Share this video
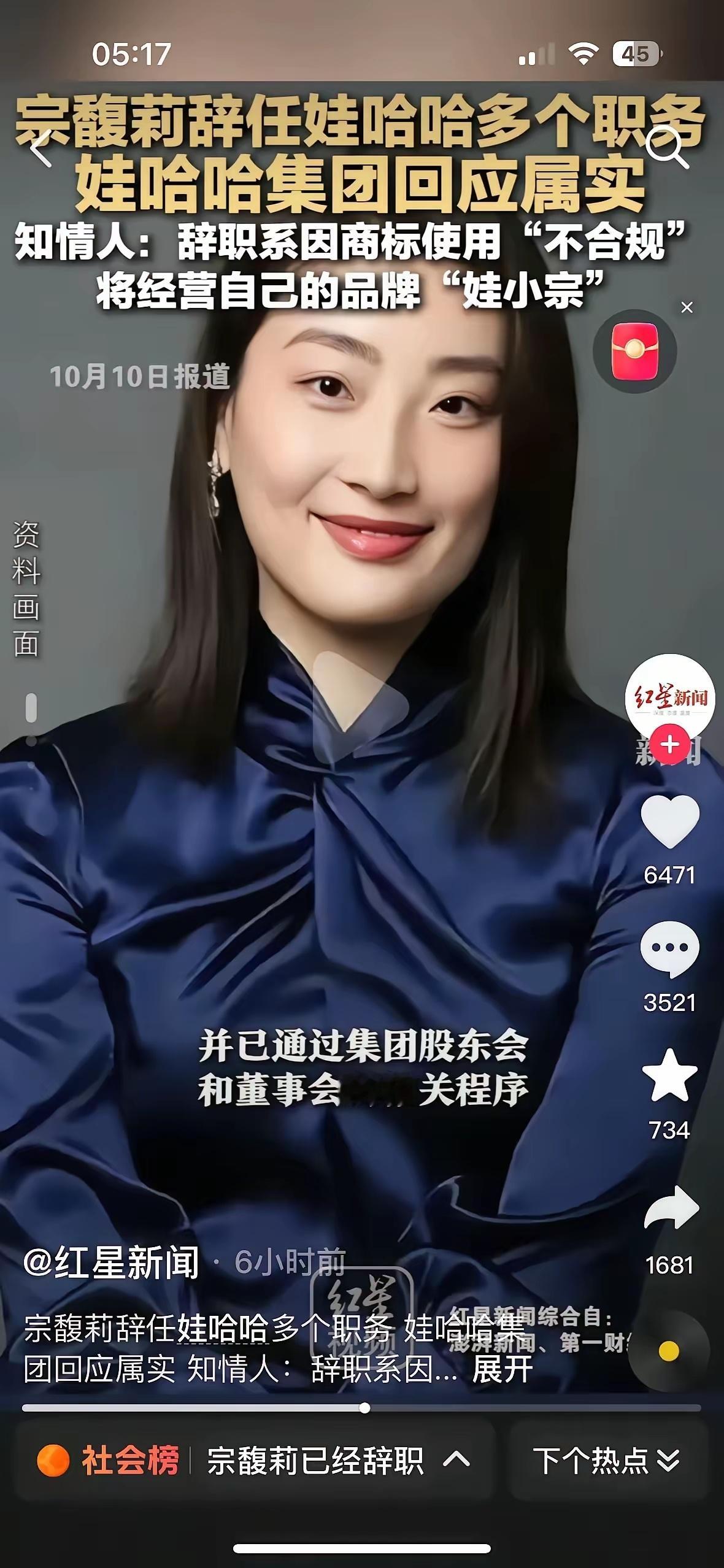This screenshot has height=1568, width=724. (669, 1208)
